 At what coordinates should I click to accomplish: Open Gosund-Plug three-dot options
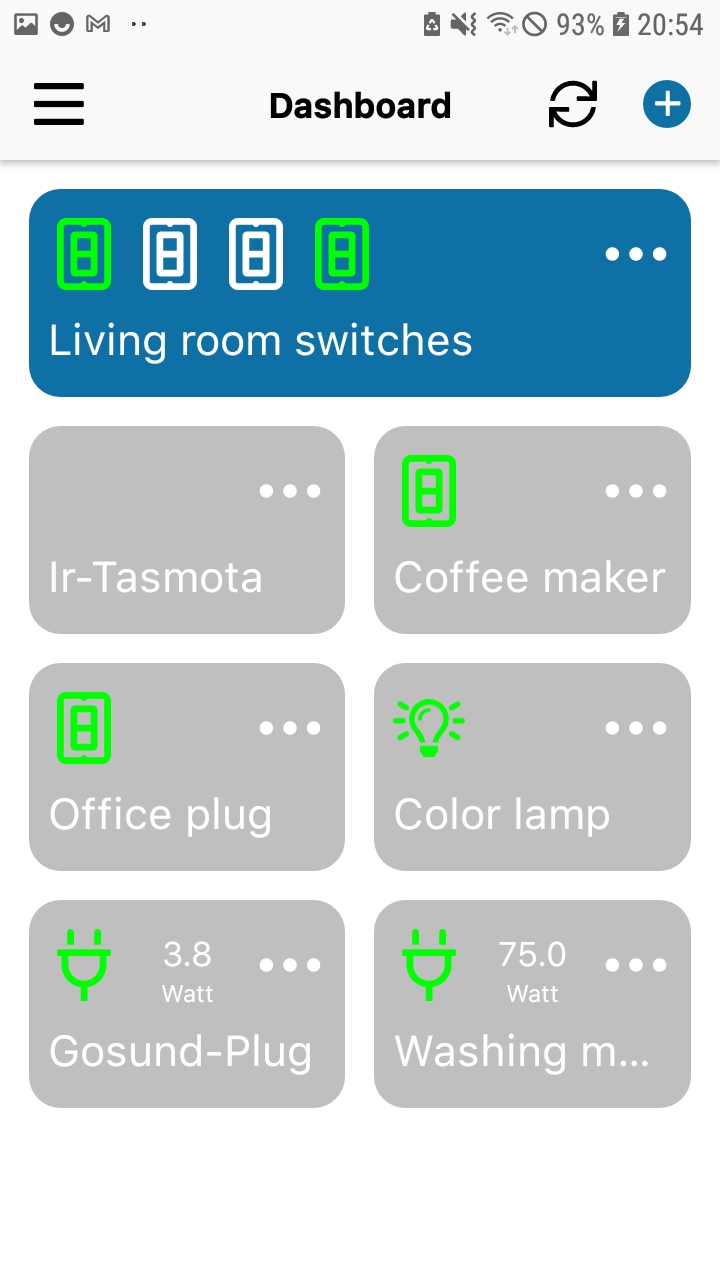(x=290, y=965)
